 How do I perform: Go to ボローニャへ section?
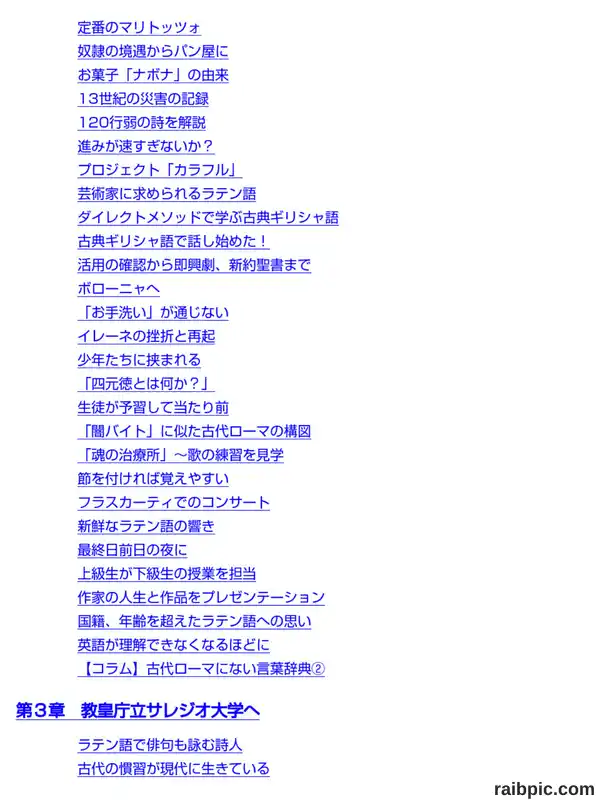coord(118,289)
